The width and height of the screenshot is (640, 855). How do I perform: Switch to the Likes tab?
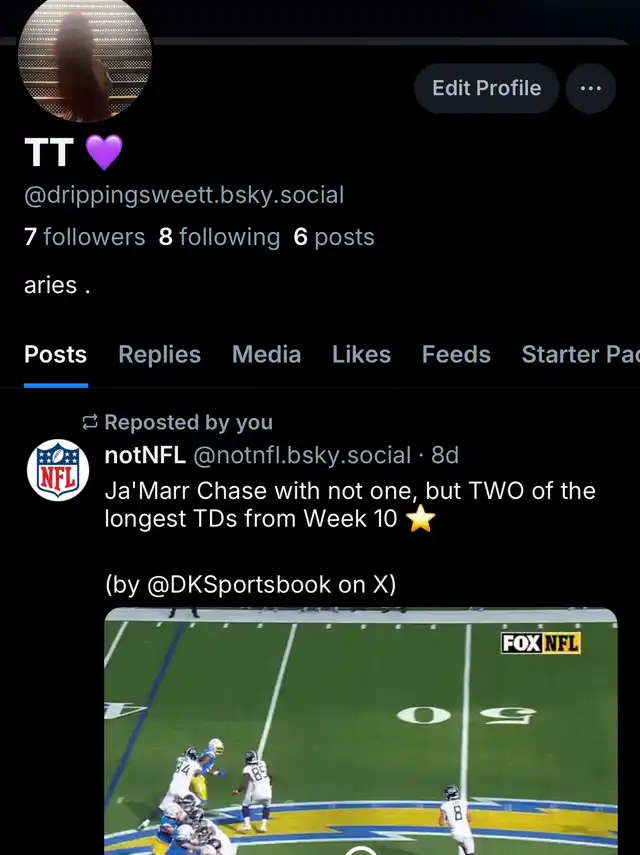[361, 355]
